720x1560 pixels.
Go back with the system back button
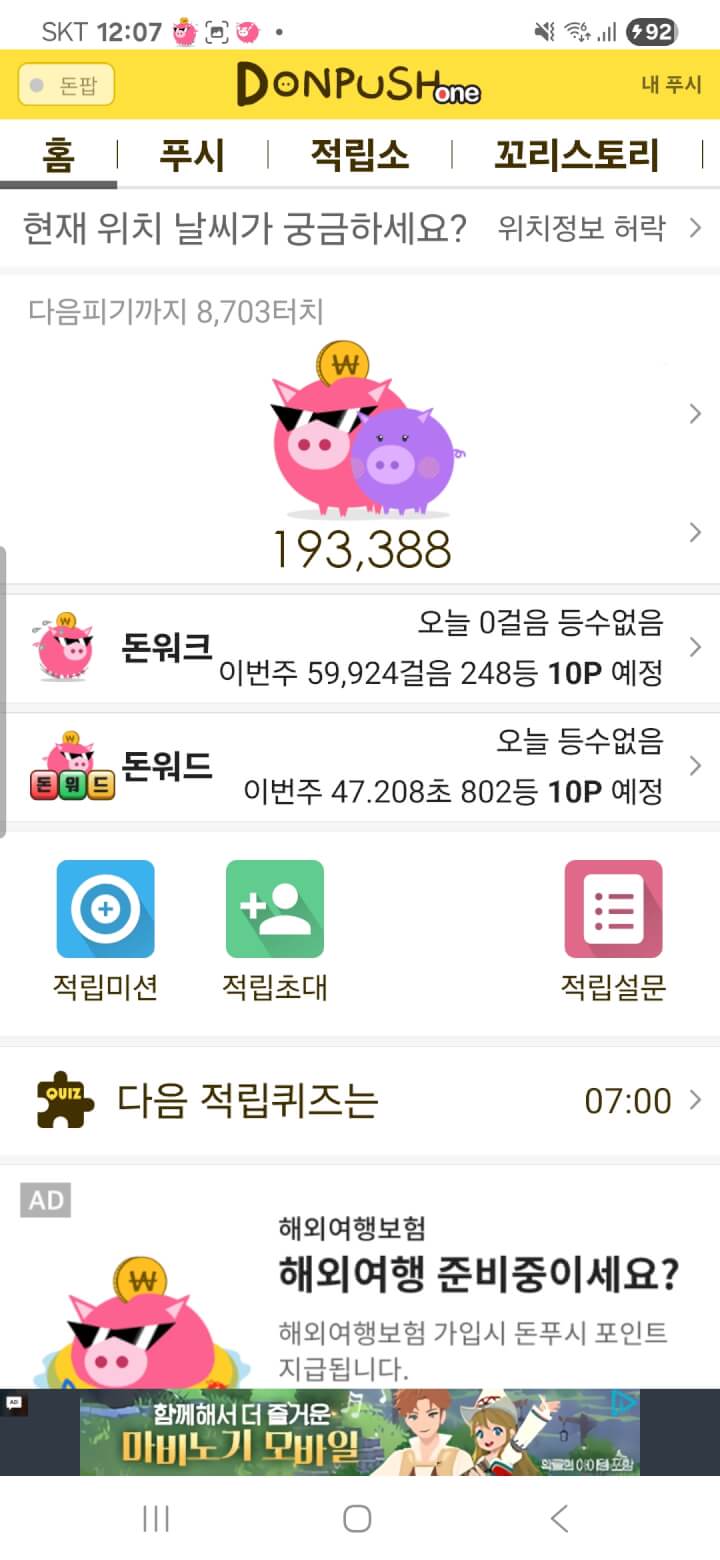point(559,1519)
